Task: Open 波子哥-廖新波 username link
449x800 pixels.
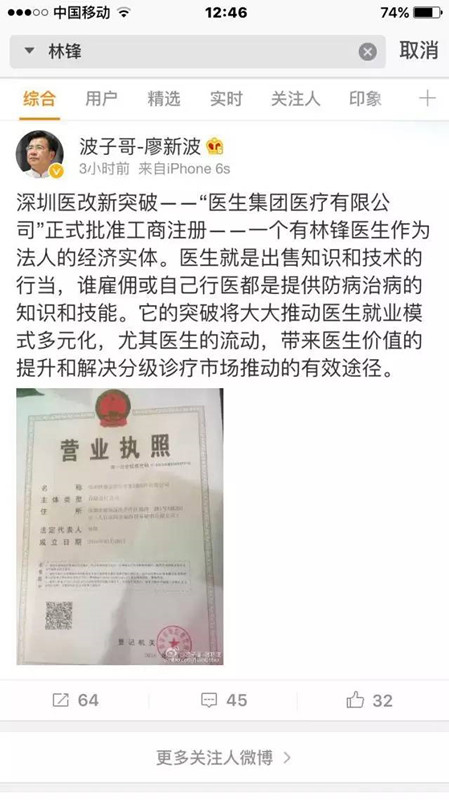Action: pyautogui.click(x=140, y=146)
